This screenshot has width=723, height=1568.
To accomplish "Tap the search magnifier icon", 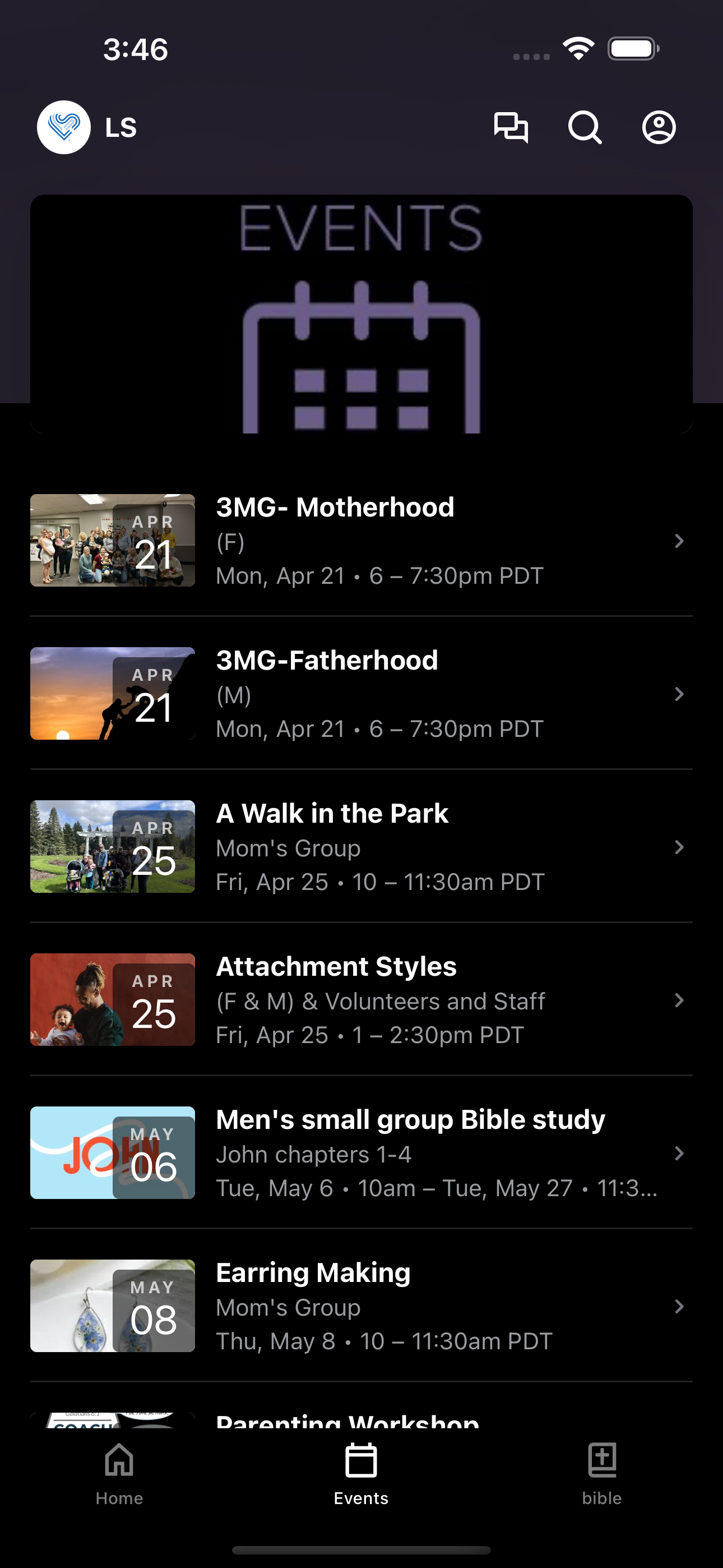I will [585, 128].
